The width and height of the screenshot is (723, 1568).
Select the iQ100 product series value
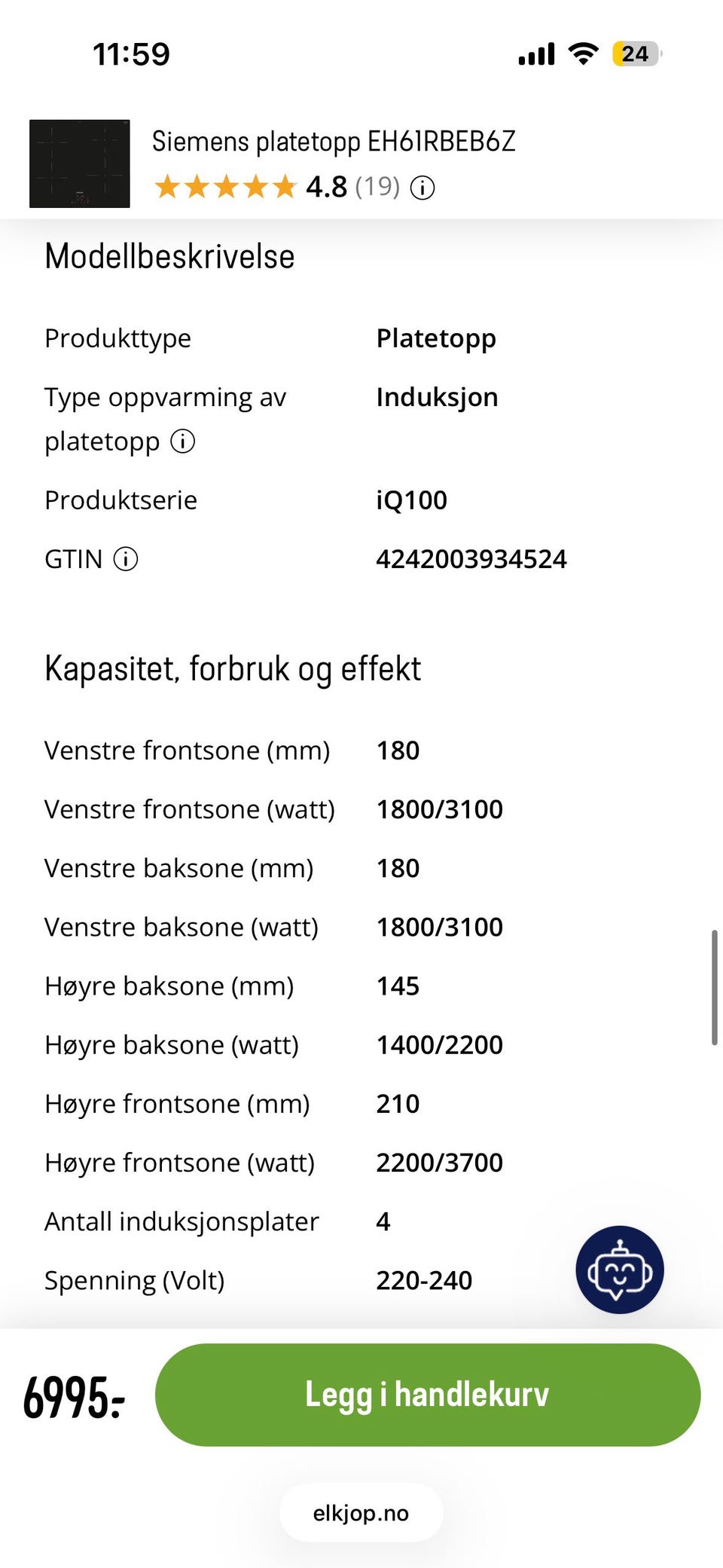[411, 500]
